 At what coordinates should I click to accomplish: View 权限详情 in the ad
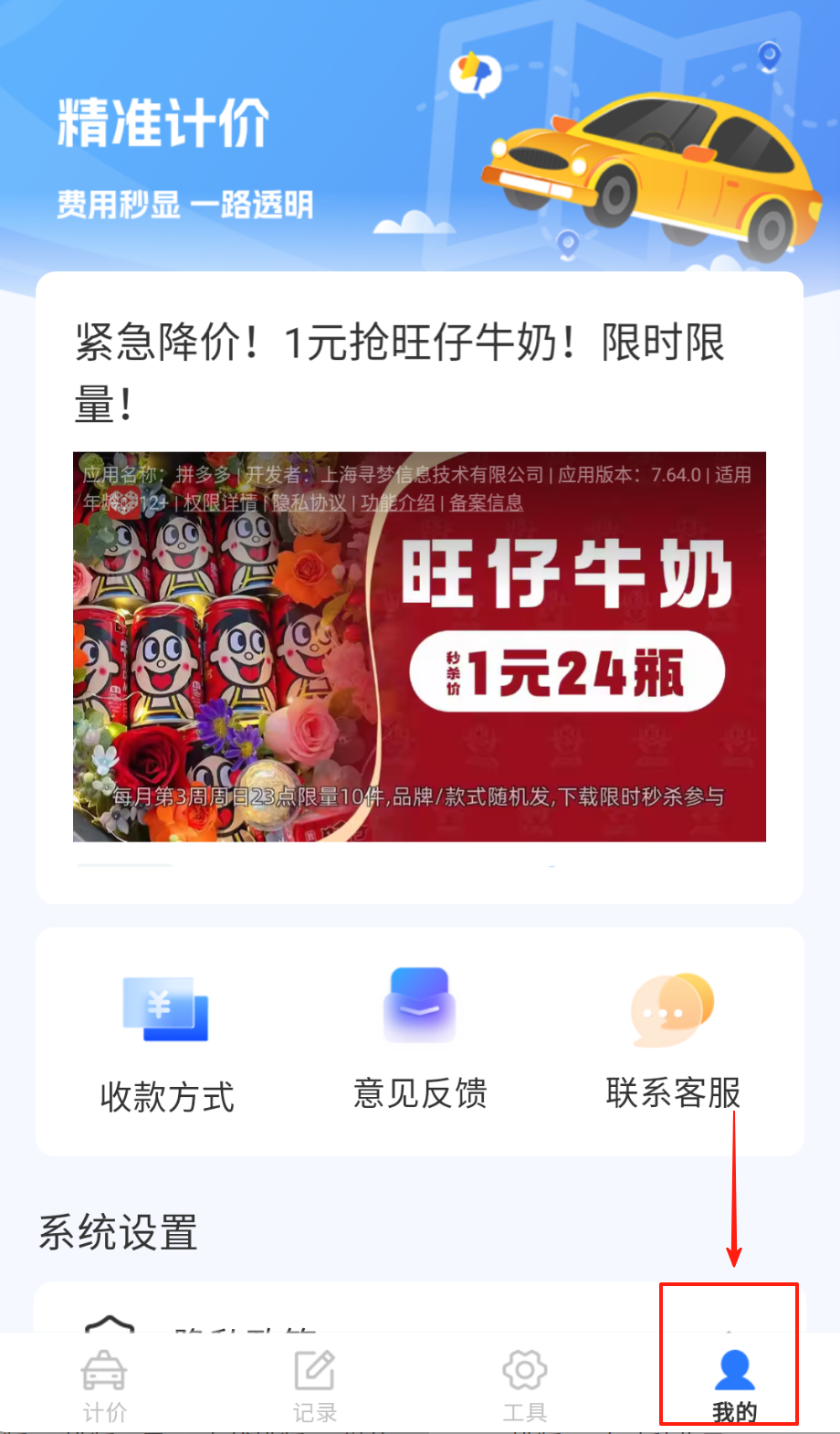tap(220, 502)
